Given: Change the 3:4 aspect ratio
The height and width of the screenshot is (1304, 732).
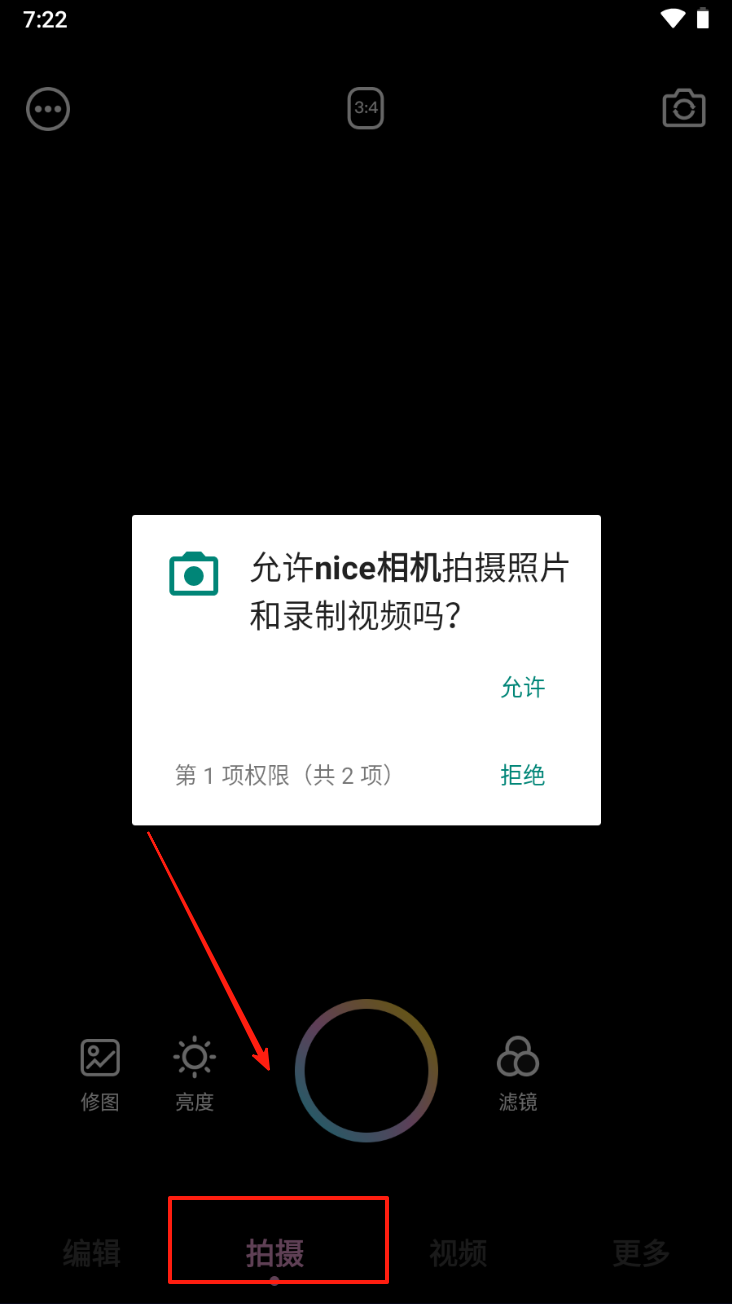Looking at the screenshot, I should (366, 108).
